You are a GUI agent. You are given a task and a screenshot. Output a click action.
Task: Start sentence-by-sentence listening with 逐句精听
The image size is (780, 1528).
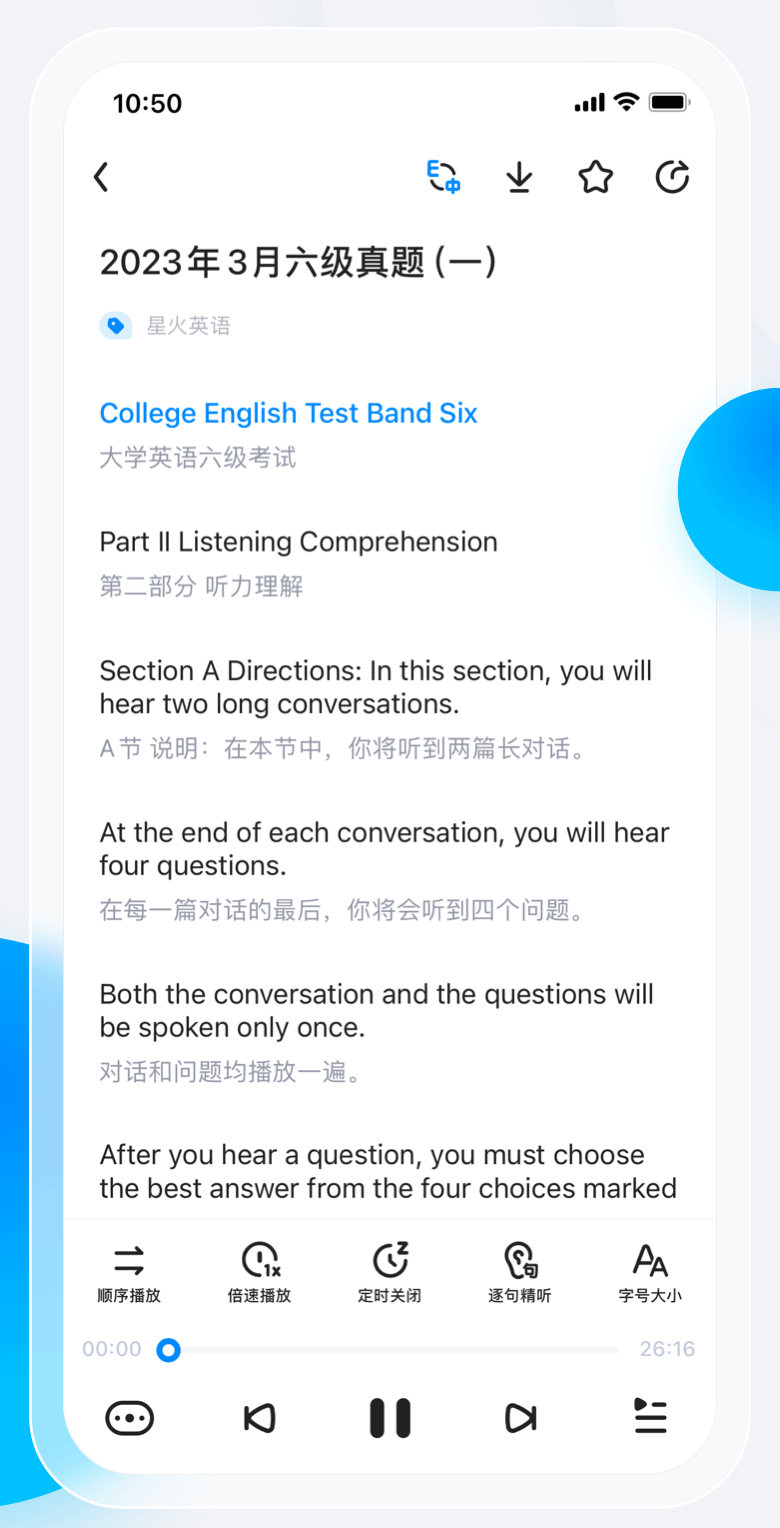pos(520,1272)
